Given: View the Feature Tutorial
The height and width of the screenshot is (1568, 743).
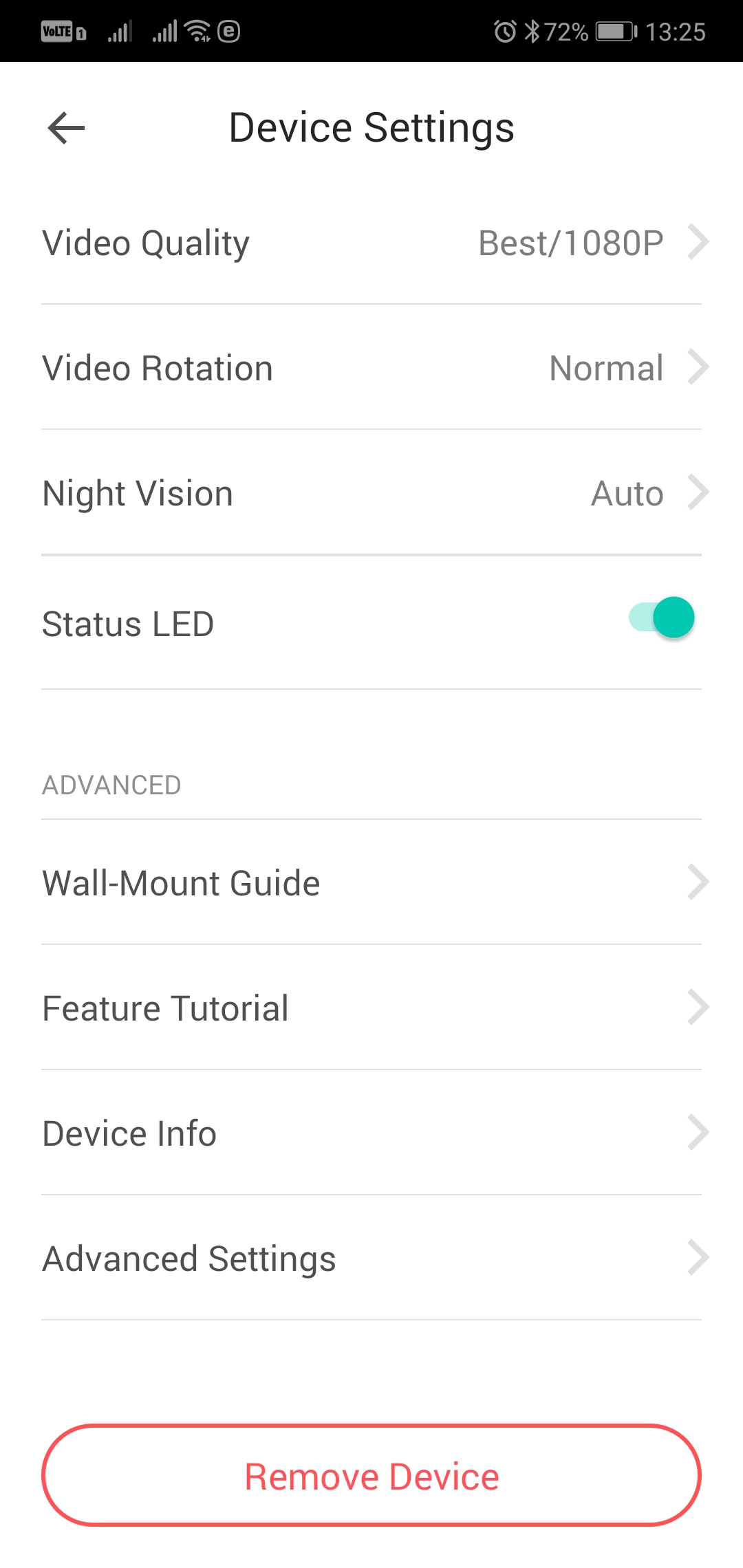Looking at the screenshot, I should pos(371,1008).
